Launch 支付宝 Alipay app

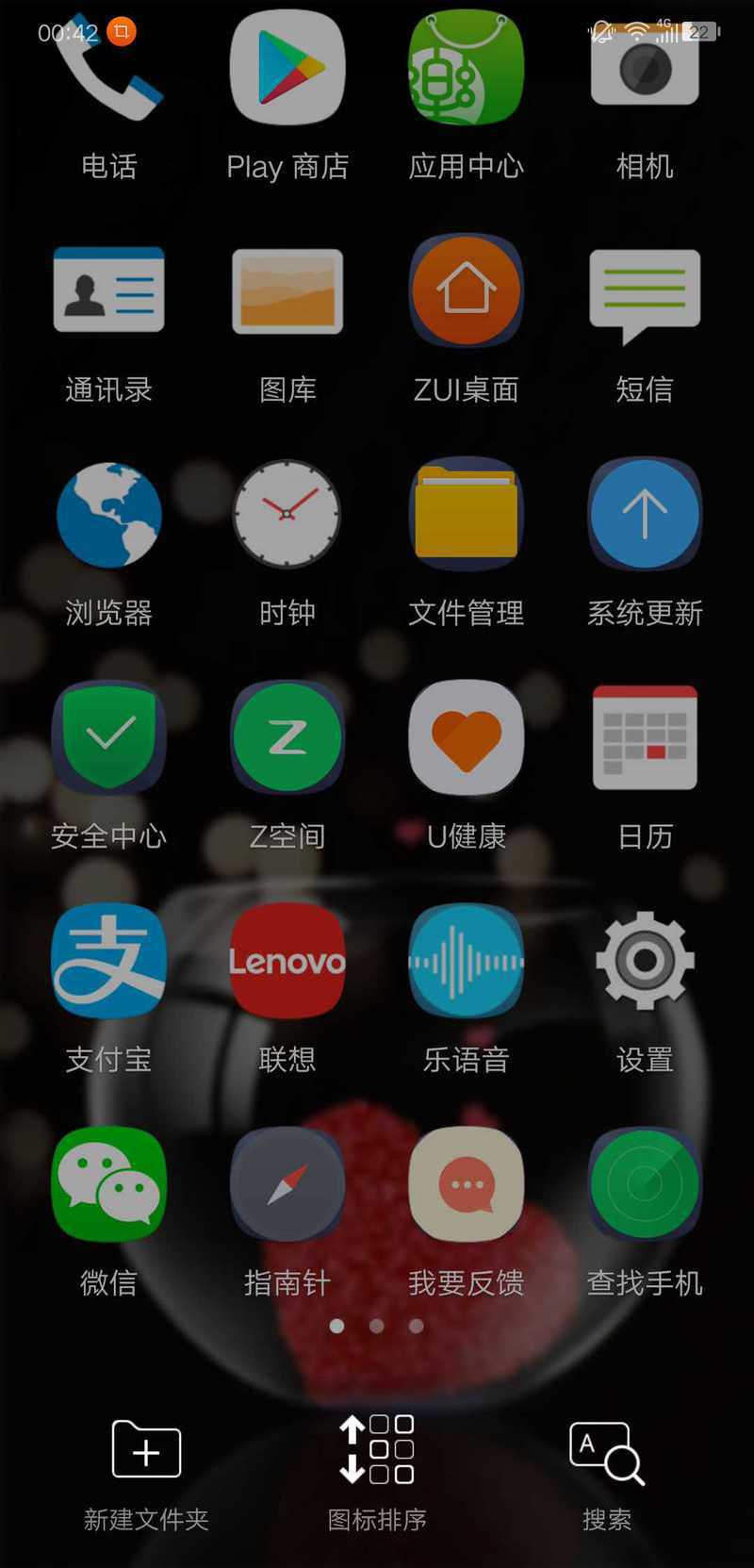[108, 961]
